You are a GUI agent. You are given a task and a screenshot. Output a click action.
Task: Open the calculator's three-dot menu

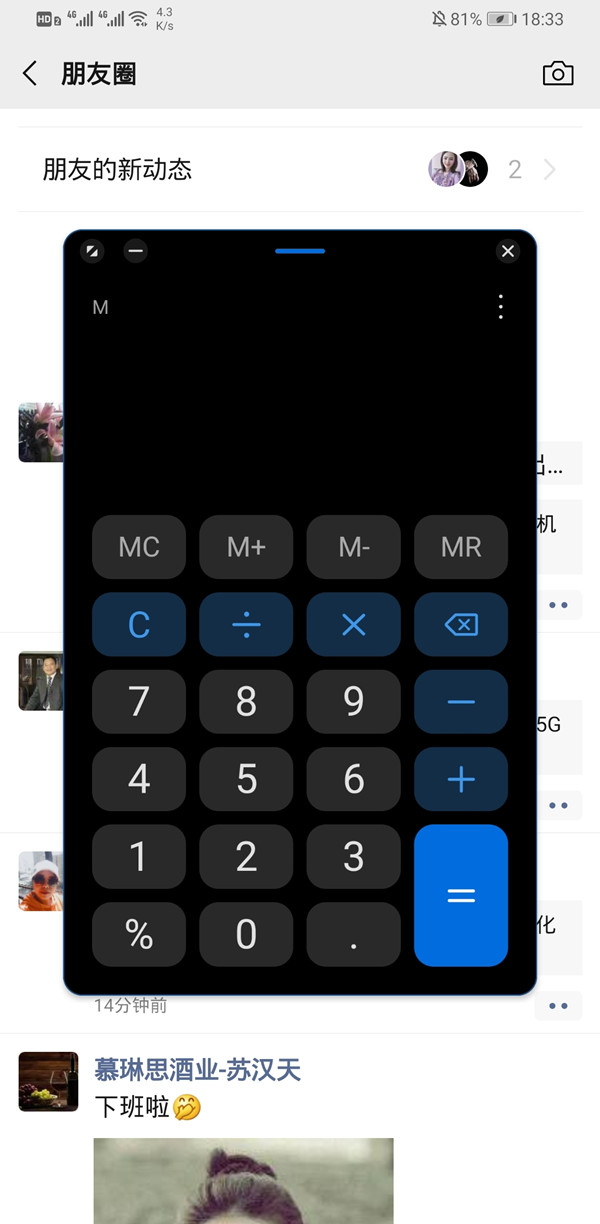[x=501, y=307]
